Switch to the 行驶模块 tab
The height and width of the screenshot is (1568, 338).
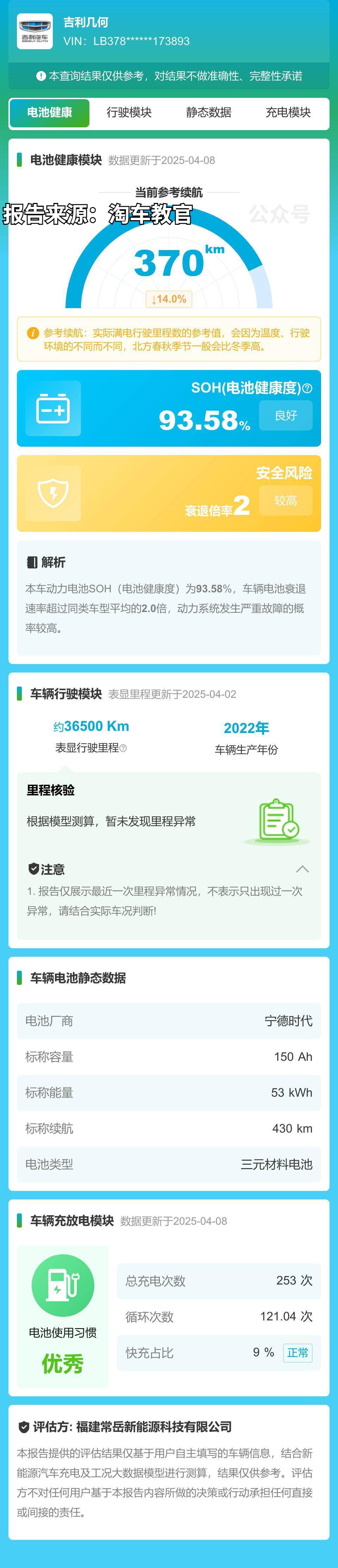pos(129,113)
